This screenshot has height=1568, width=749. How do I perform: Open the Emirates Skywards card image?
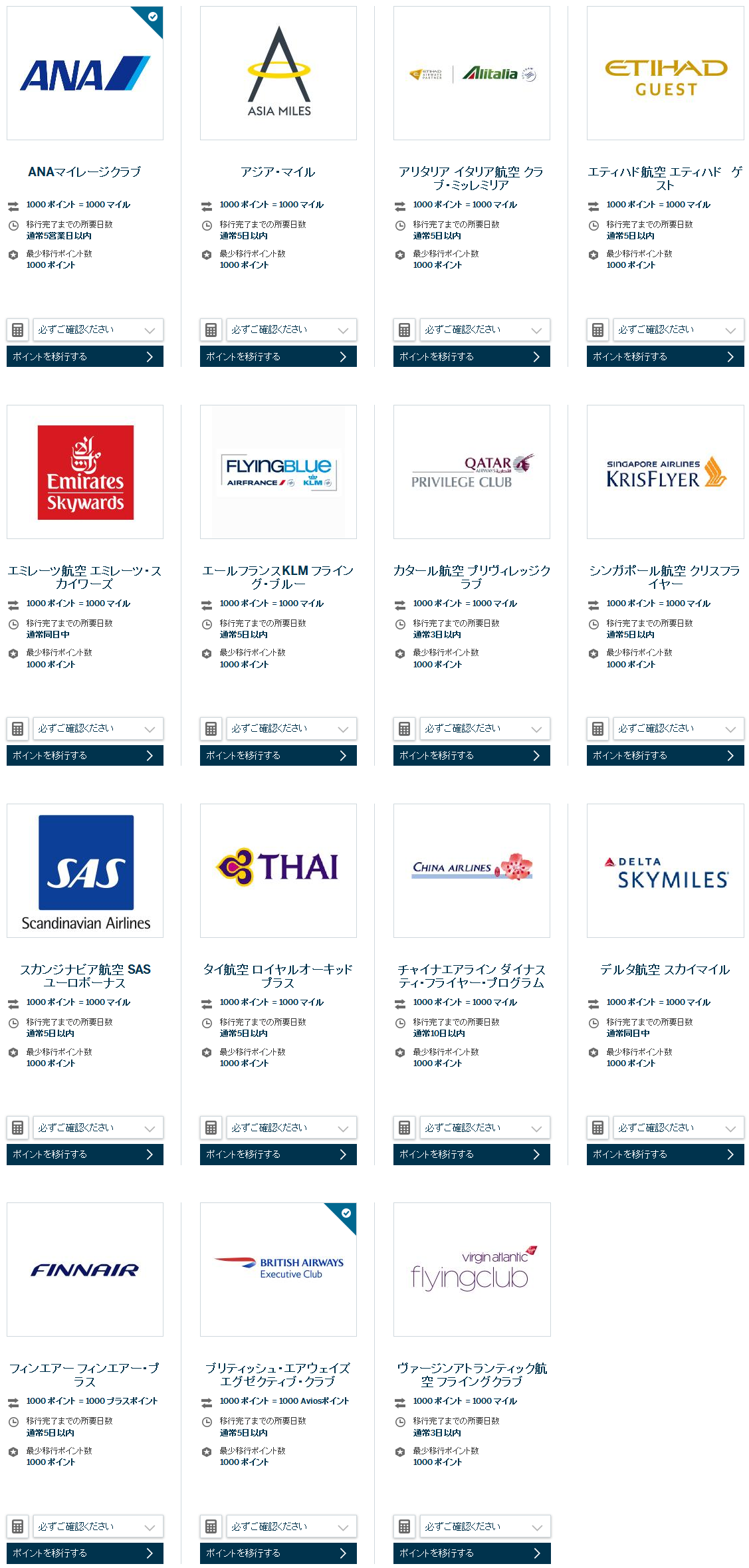(85, 472)
